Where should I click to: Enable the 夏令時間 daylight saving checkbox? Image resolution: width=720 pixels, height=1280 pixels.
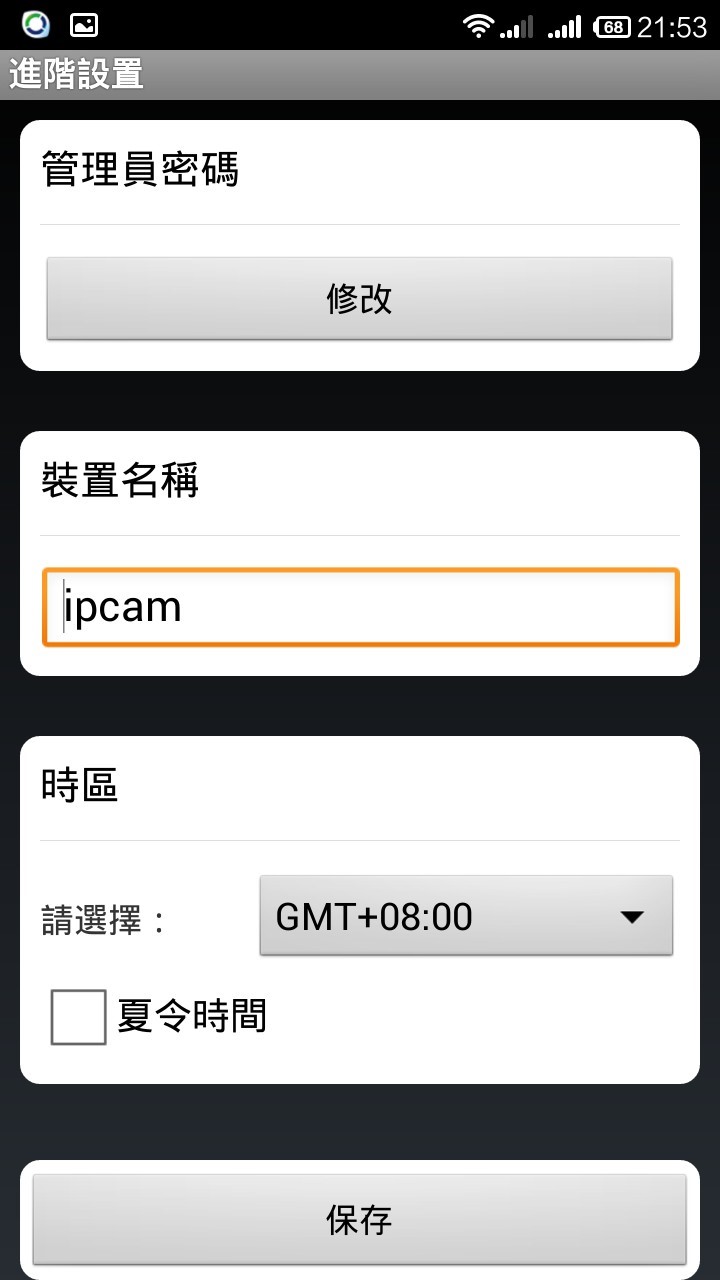click(77, 1016)
